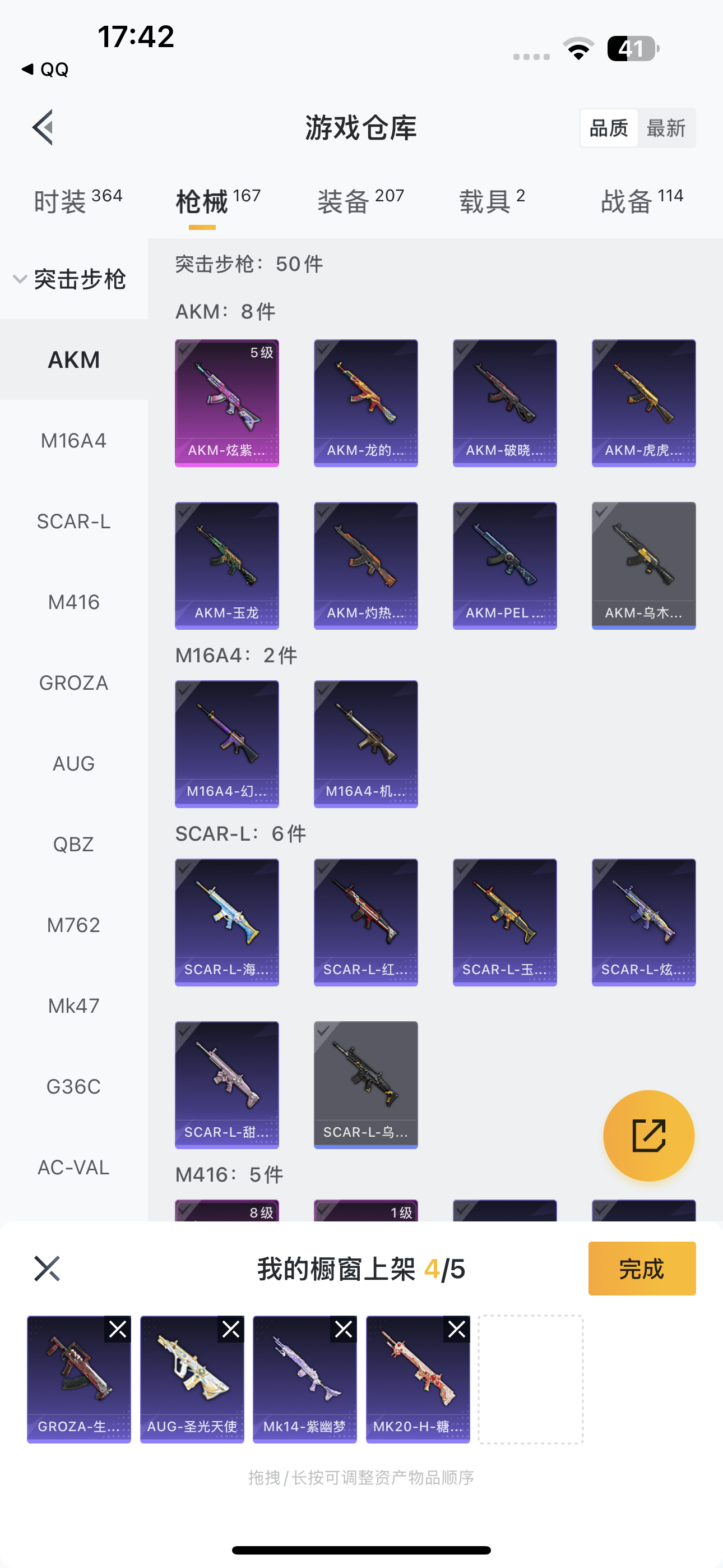
Task: Select the M16A4-幻 skin tile
Action: 226,744
